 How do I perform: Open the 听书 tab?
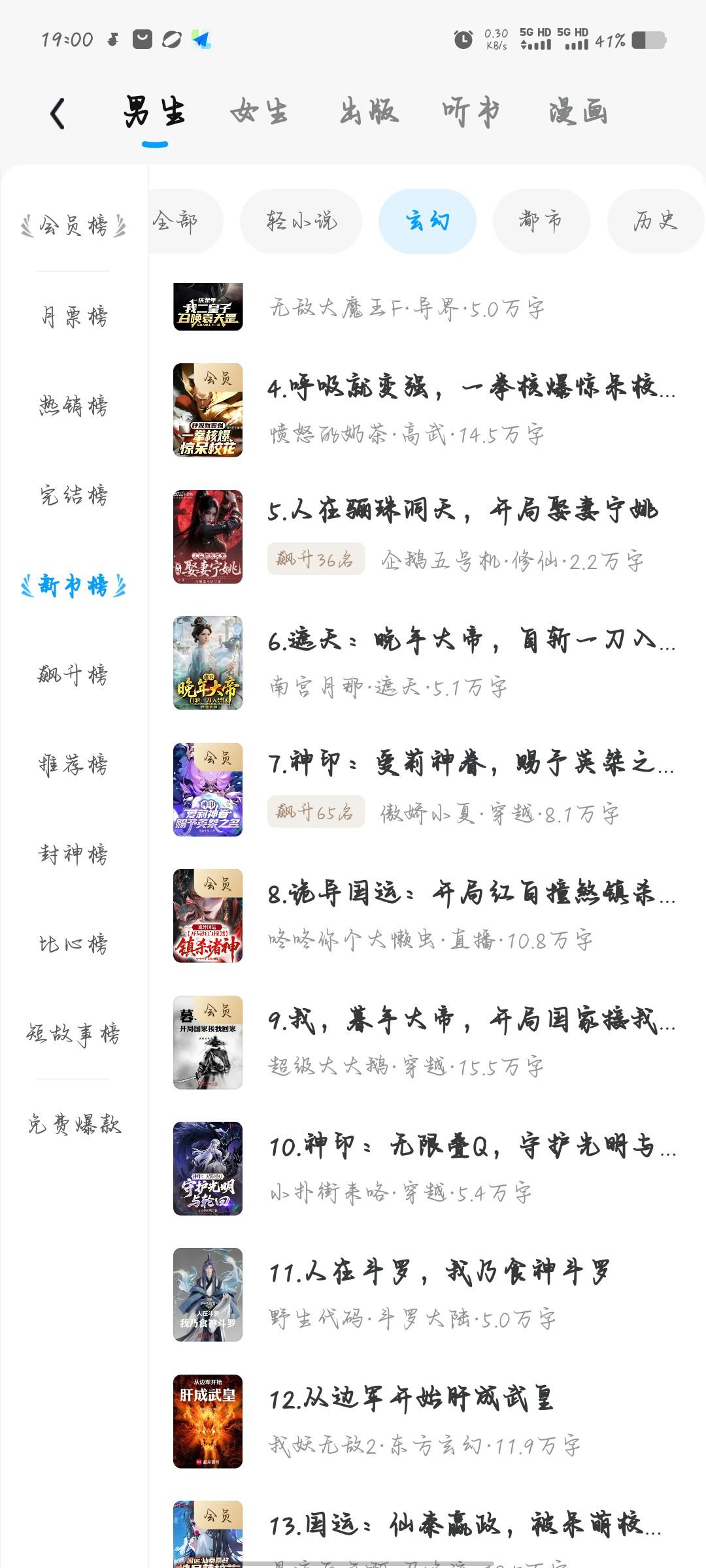coord(471,112)
